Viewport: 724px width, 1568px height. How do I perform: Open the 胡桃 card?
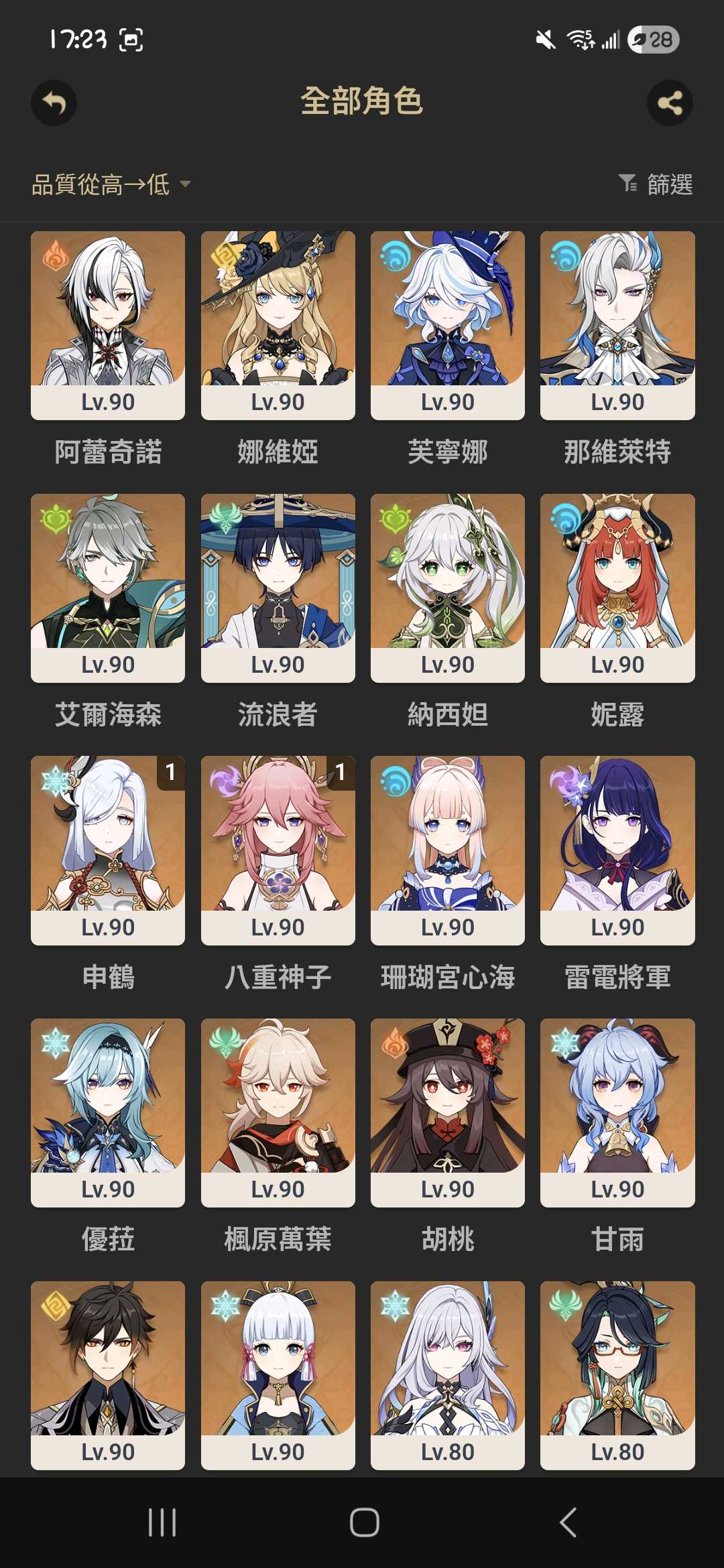(x=447, y=1112)
